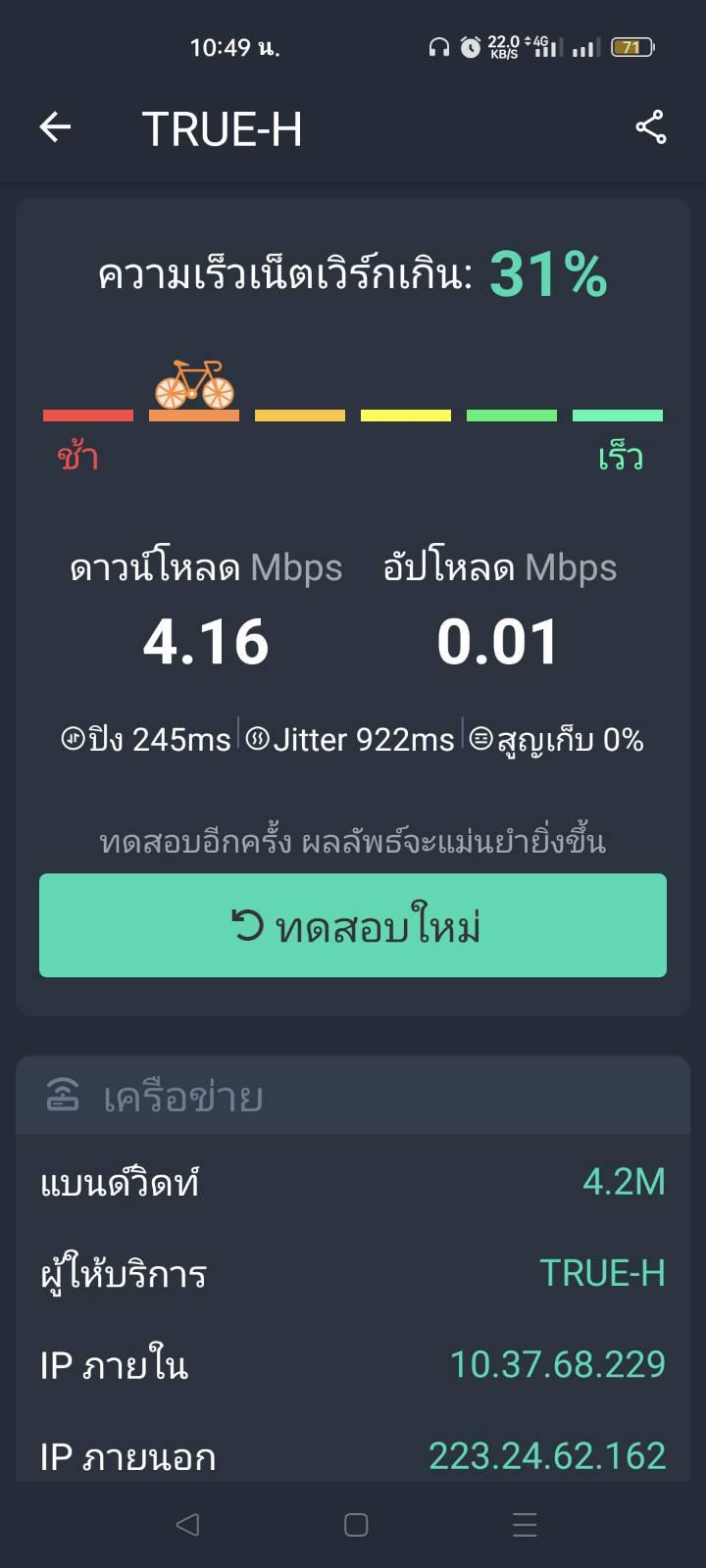Go to the home screen

tap(356, 1524)
